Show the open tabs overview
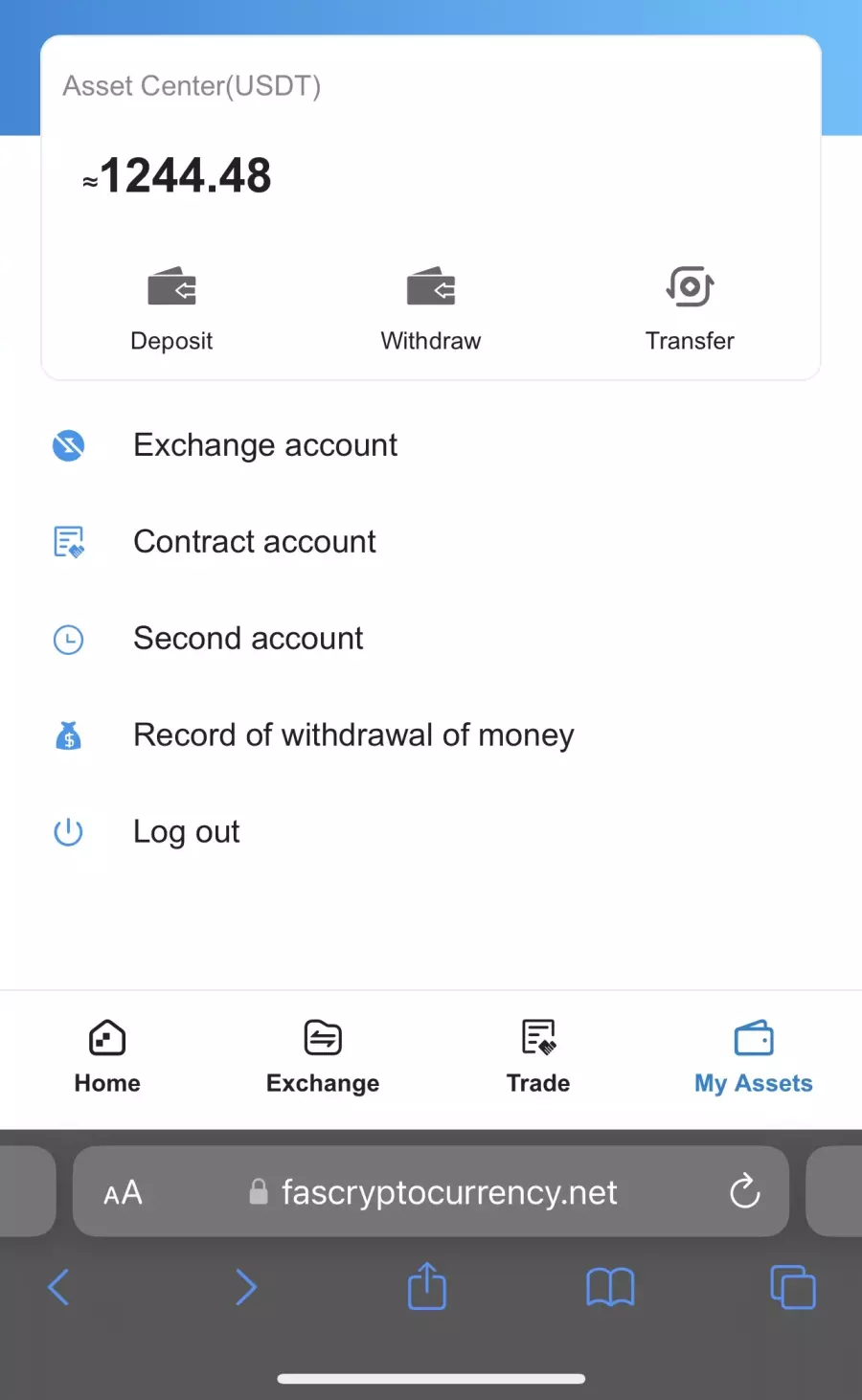 793,1287
